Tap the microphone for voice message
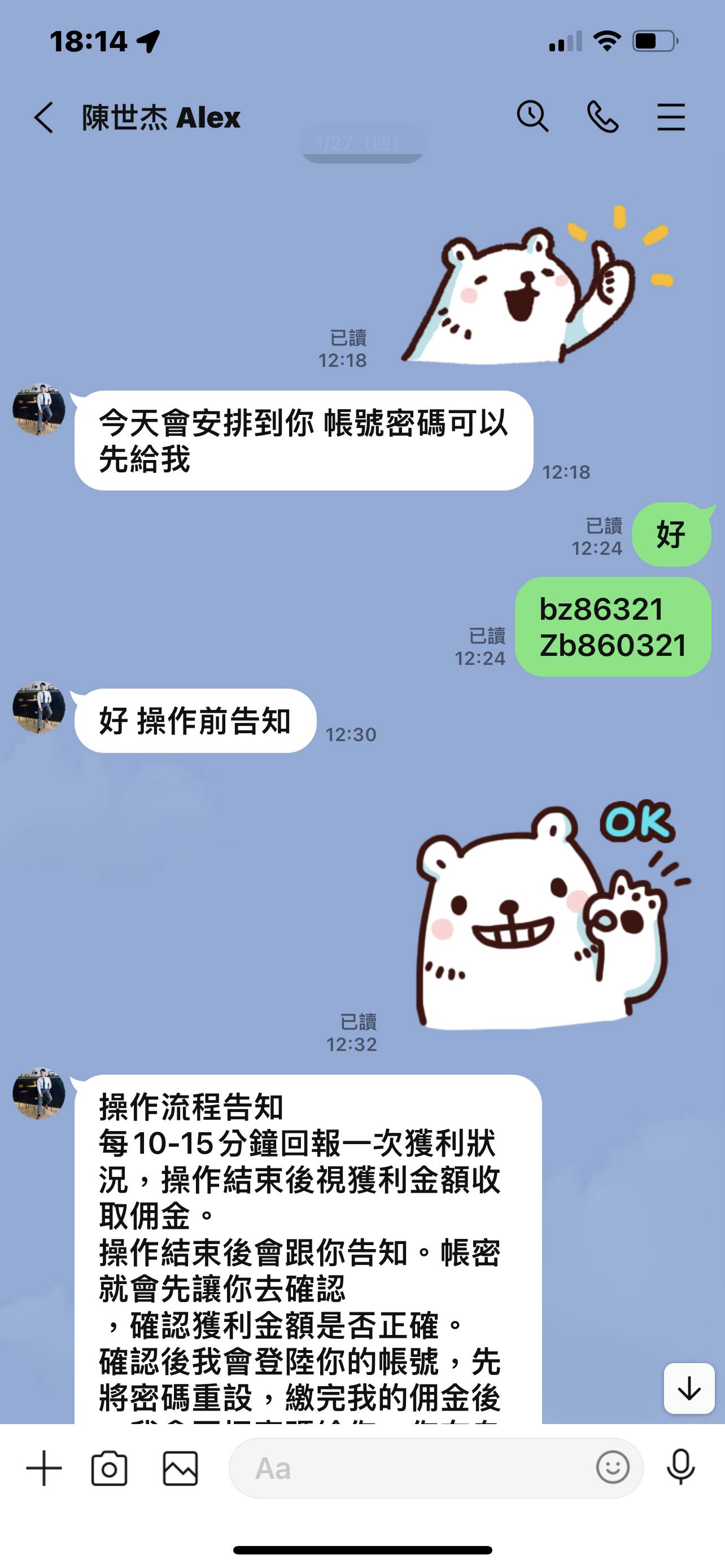 coord(680,1467)
